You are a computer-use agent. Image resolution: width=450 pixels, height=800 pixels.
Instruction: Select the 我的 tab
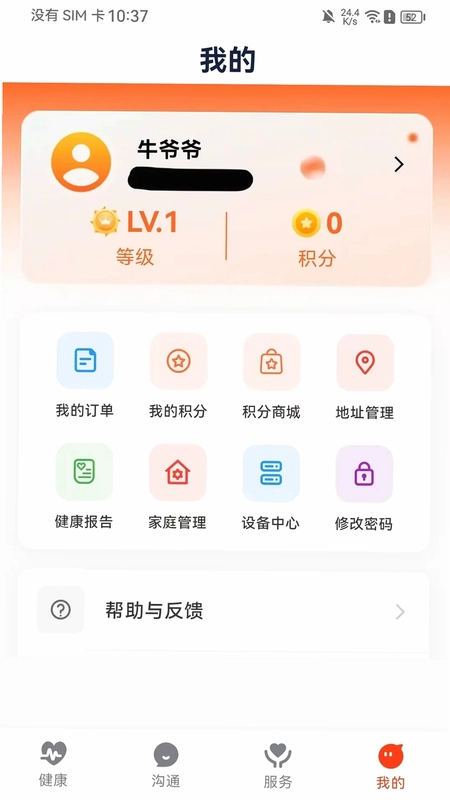click(x=391, y=766)
